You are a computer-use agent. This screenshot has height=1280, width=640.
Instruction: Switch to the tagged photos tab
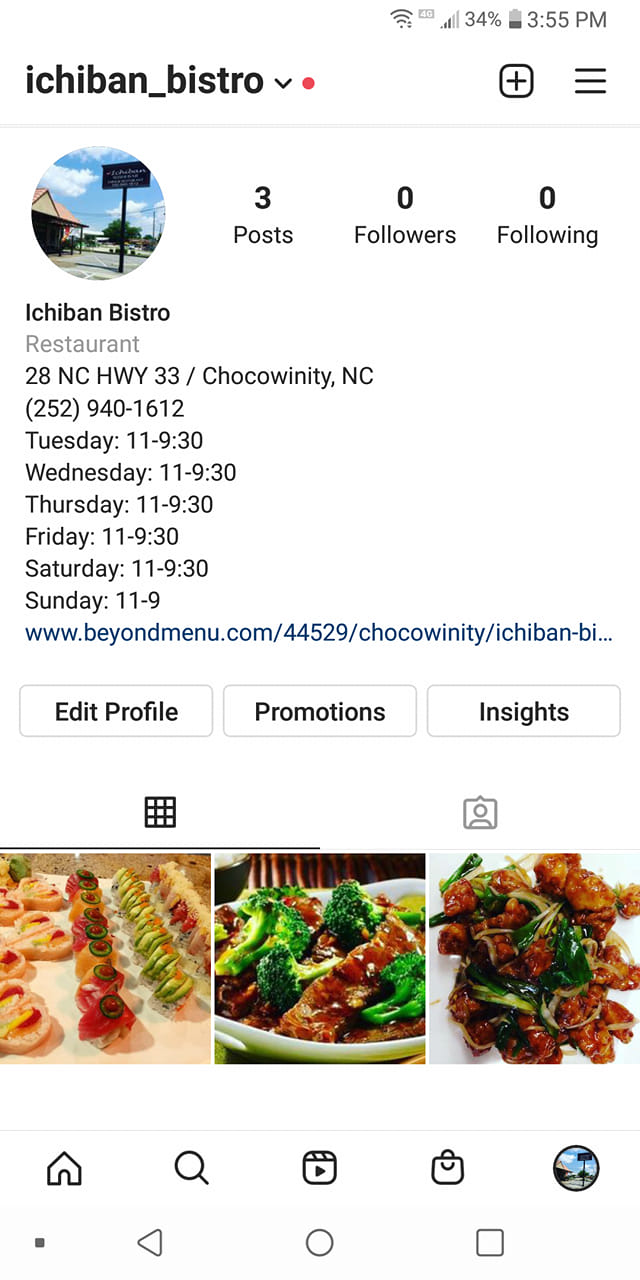[480, 812]
